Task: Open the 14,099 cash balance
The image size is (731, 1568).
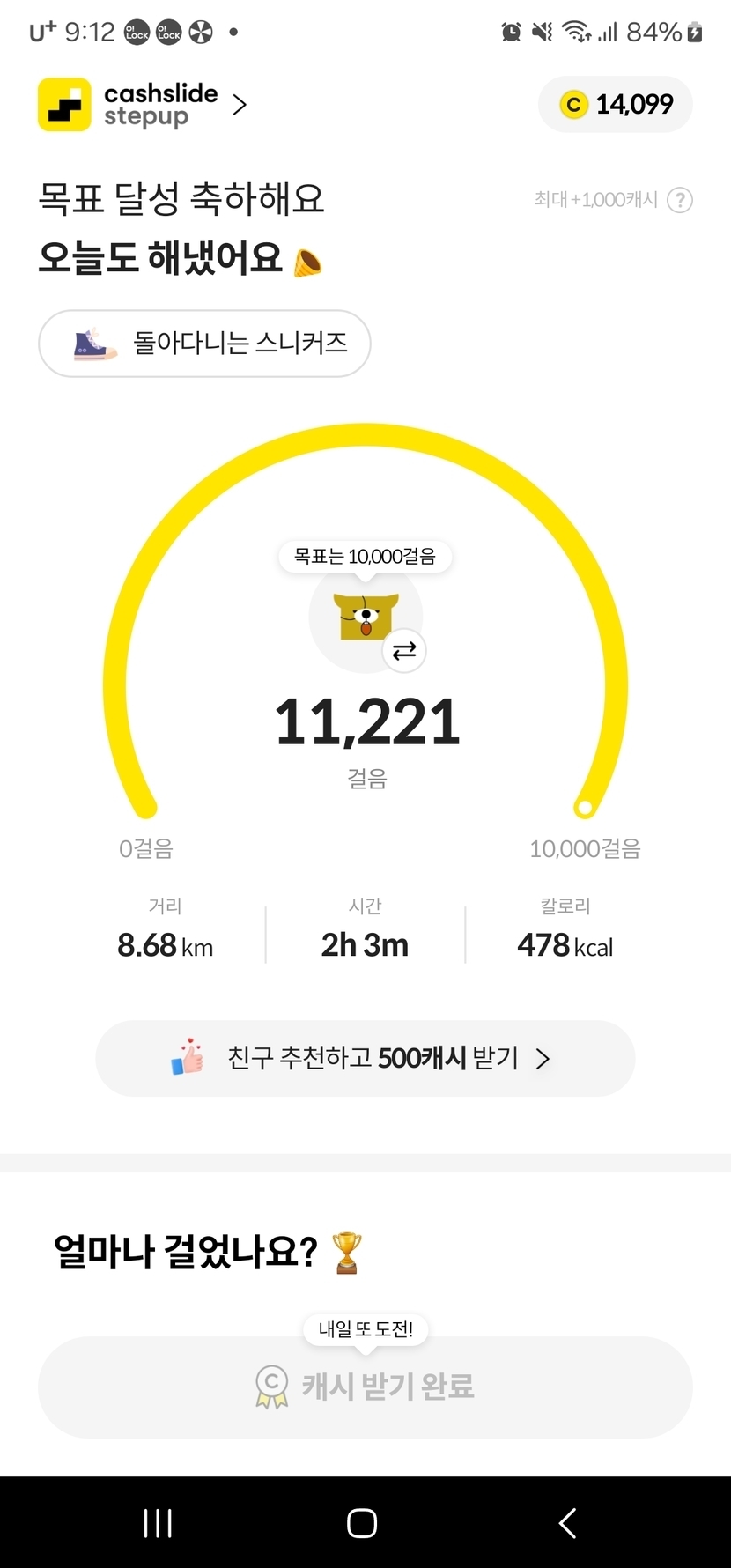Action: coord(616,105)
